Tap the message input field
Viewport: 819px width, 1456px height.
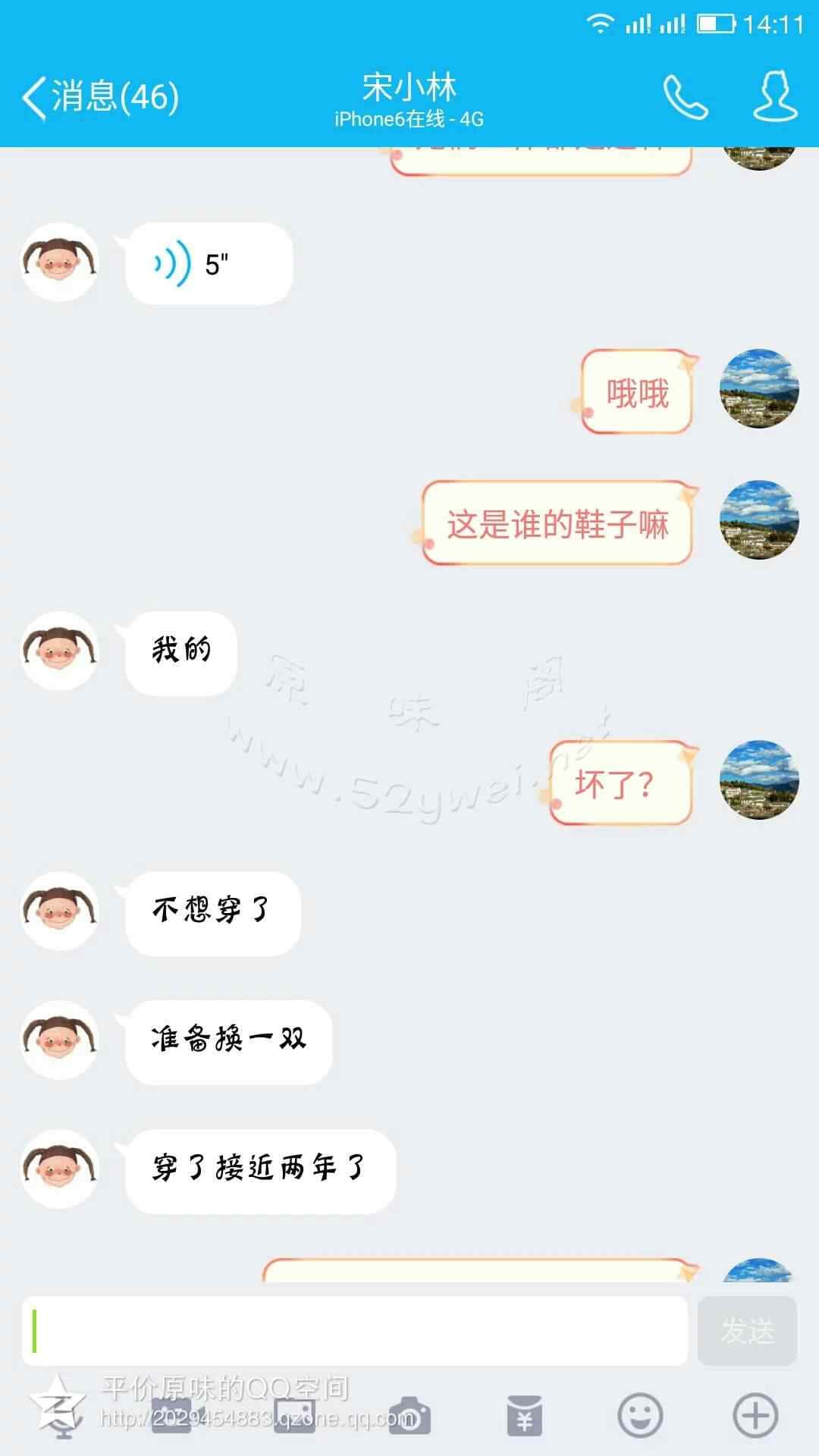click(x=355, y=1331)
